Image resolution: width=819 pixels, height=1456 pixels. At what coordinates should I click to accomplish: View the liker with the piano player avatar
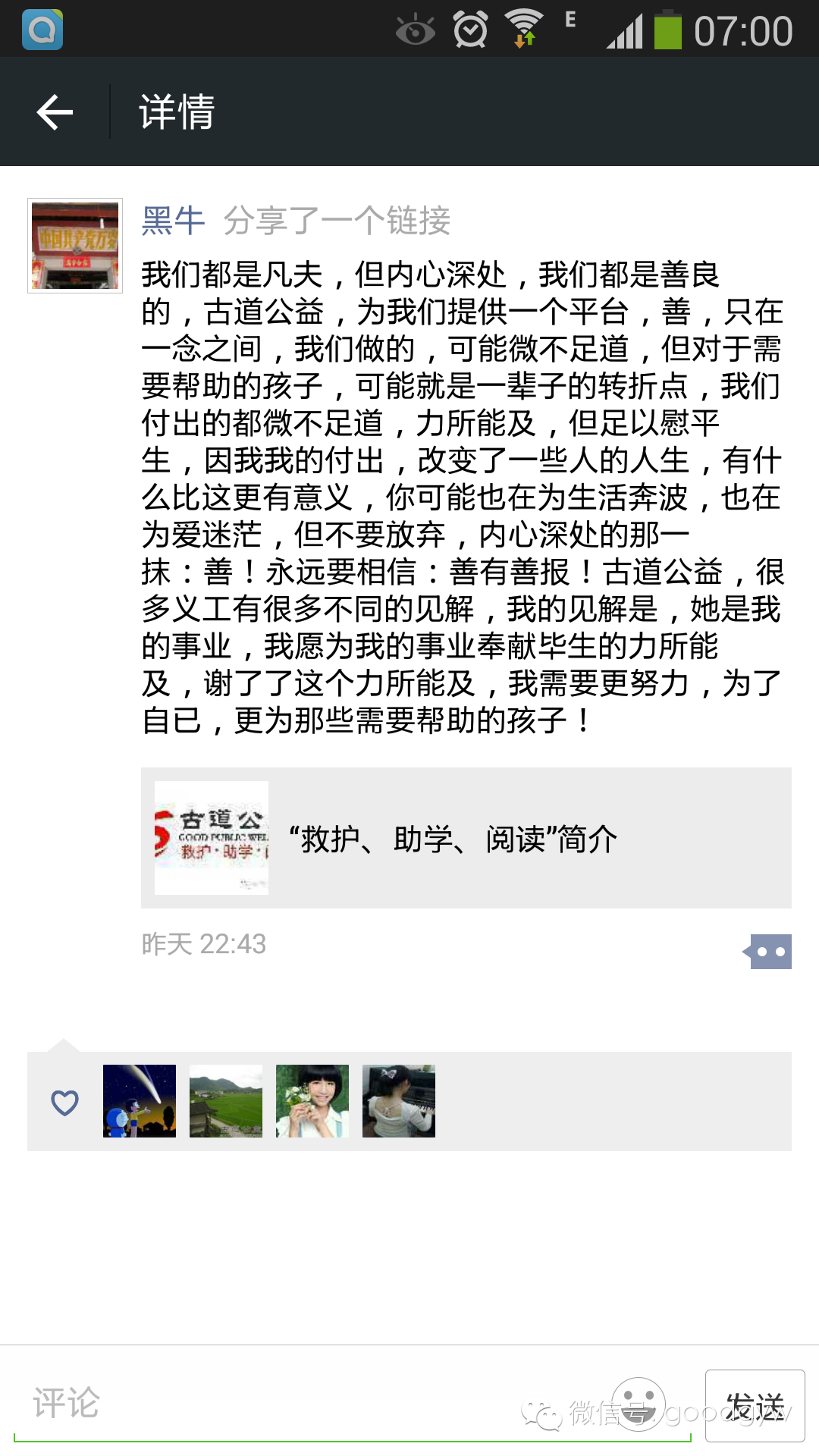point(399,1101)
